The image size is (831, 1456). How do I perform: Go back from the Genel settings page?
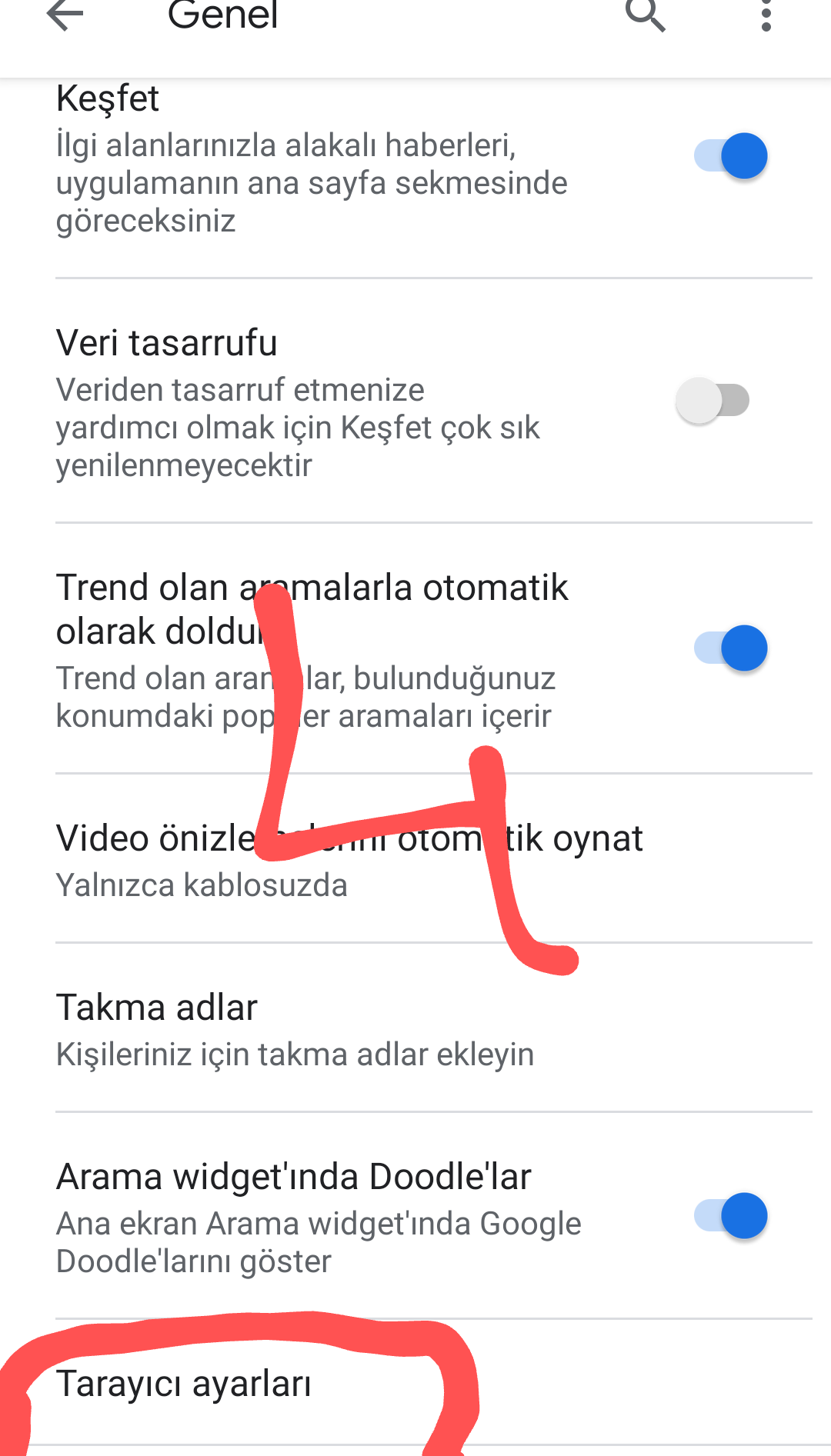(x=65, y=15)
